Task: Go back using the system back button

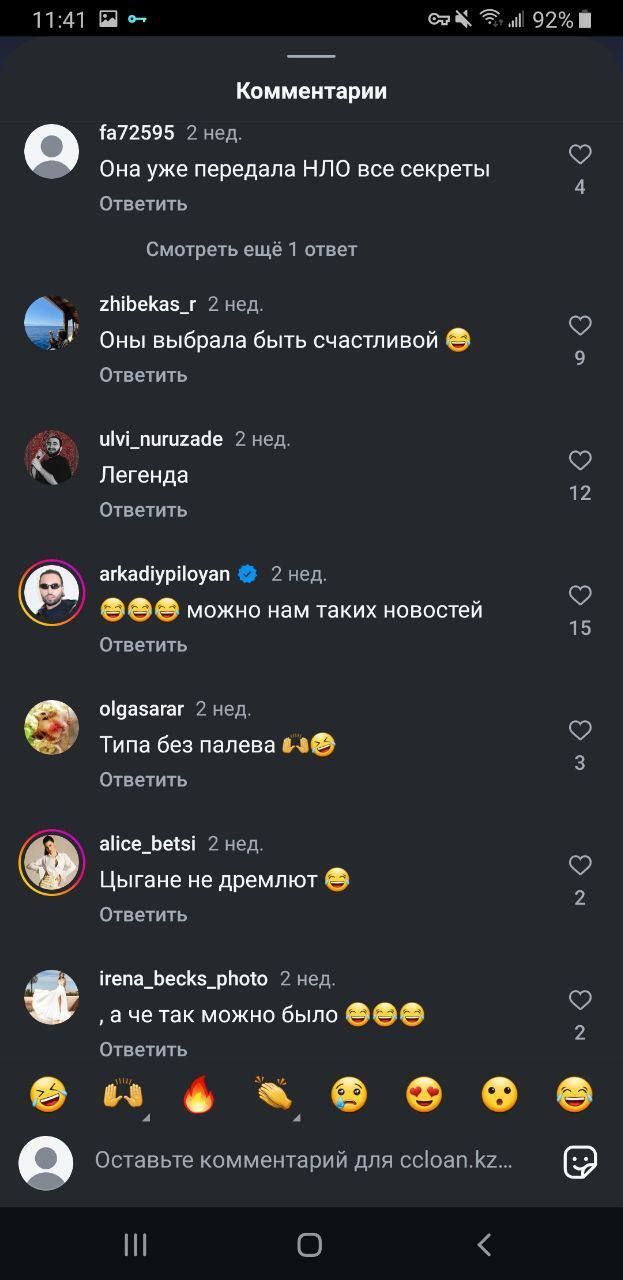Action: [484, 1244]
